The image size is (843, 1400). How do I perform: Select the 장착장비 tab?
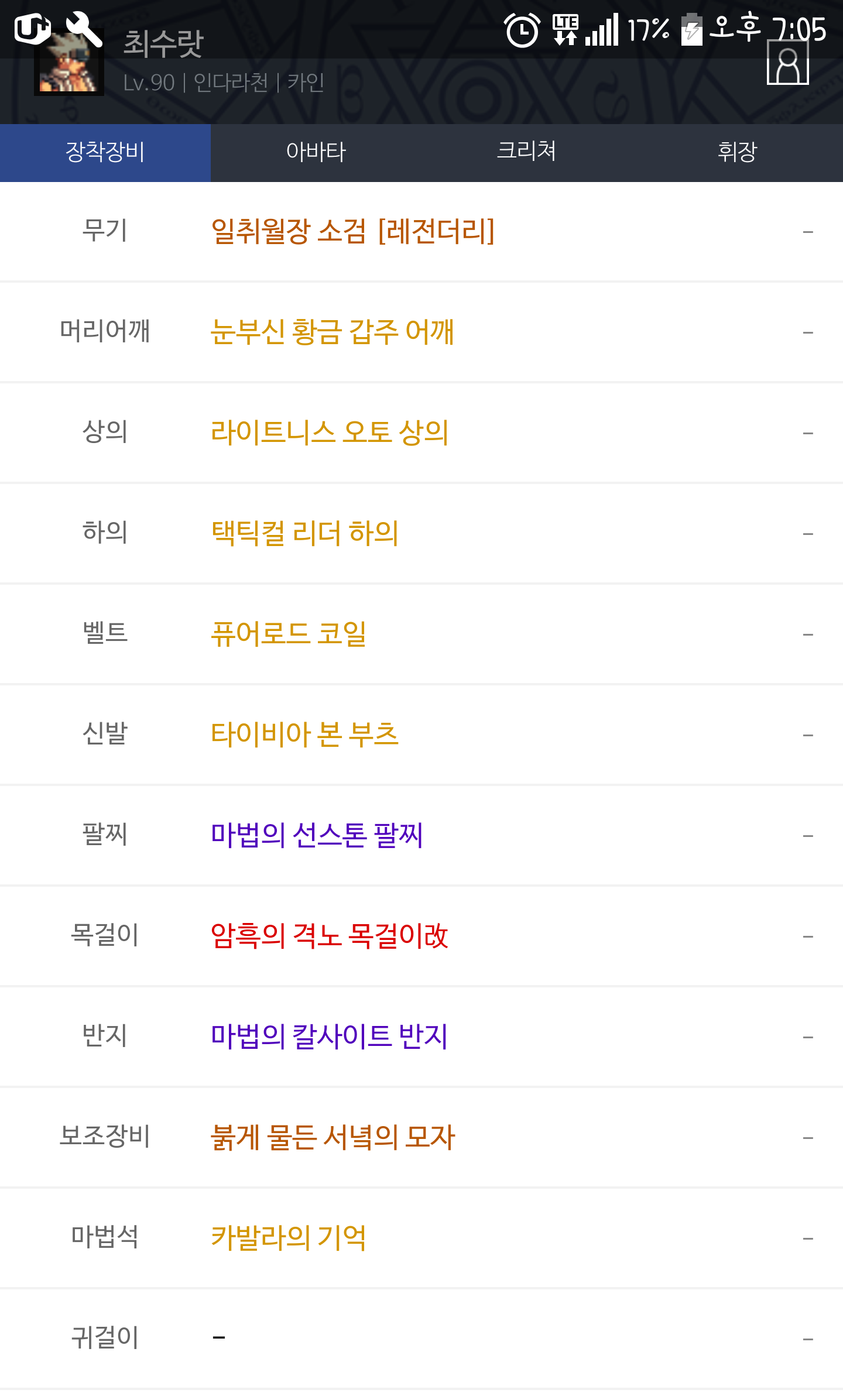(x=105, y=152)
